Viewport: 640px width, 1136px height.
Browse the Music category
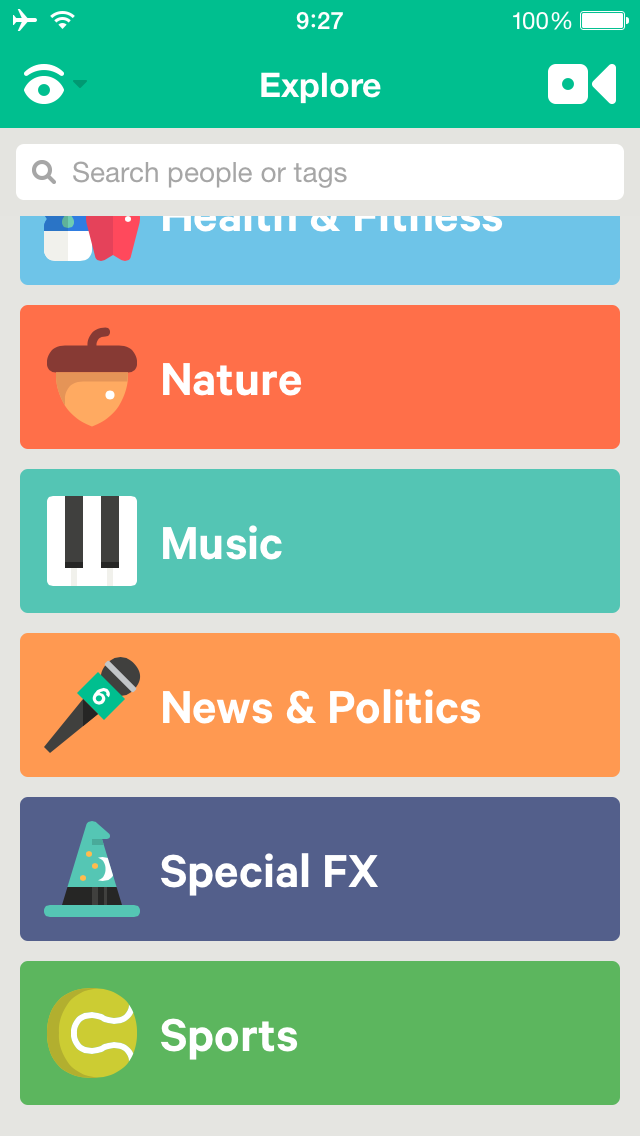[320, 541]
